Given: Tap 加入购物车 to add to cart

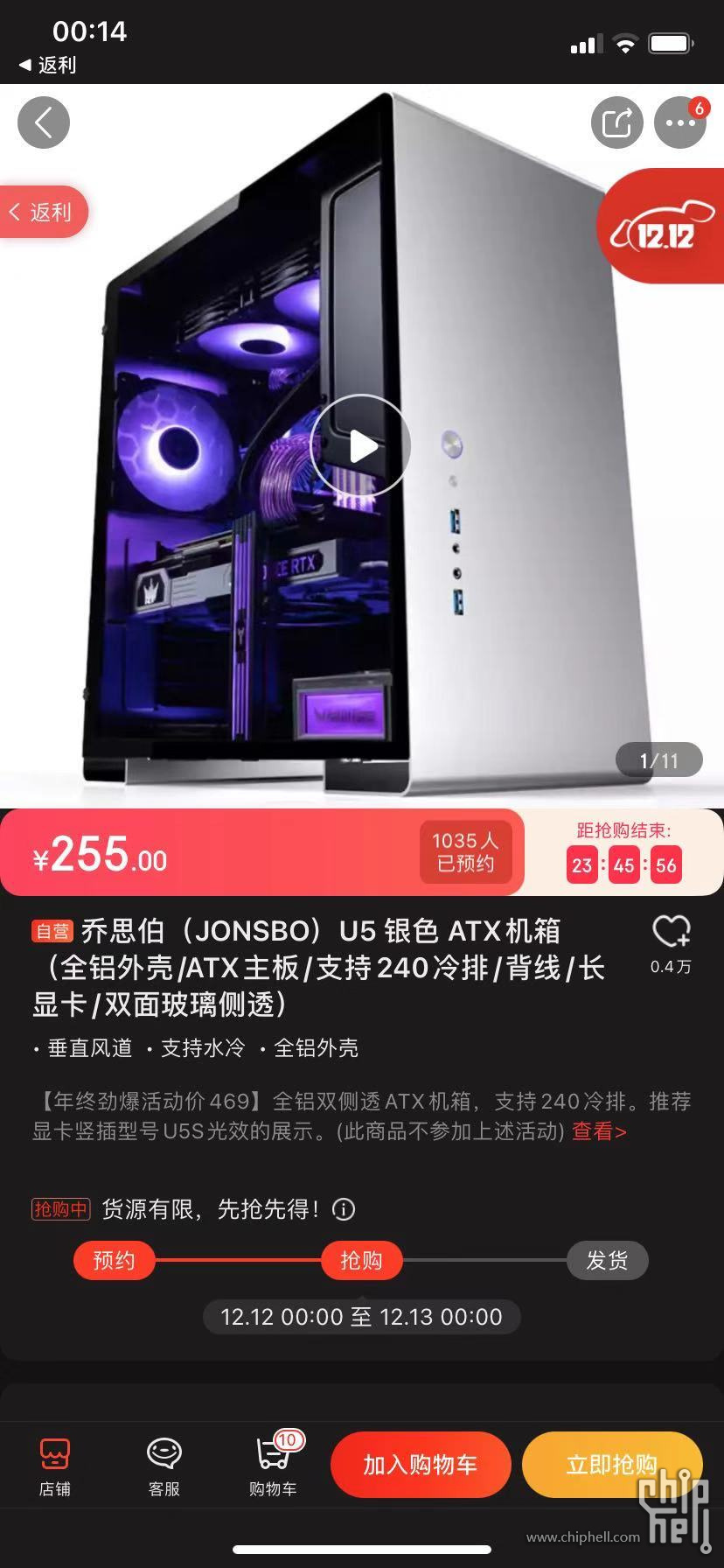Looking at the screenshot, I should click(x=421, y=1465).
